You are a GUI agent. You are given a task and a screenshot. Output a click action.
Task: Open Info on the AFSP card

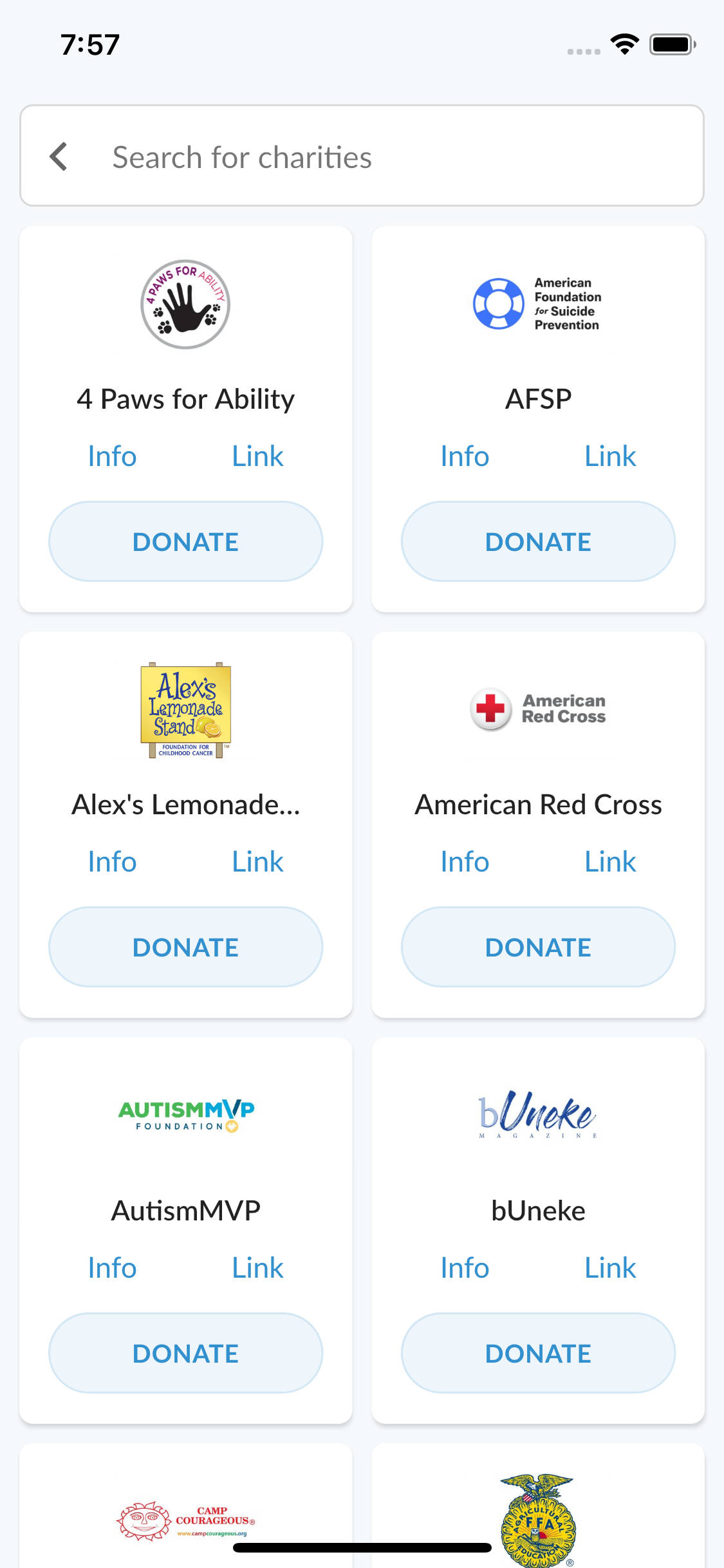coord(465,456)
